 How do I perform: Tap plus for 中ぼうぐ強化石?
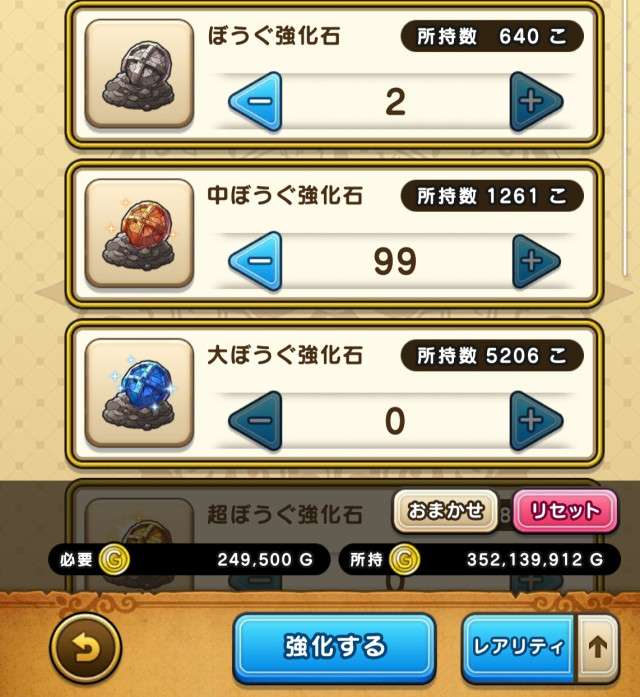coord(536,262)
